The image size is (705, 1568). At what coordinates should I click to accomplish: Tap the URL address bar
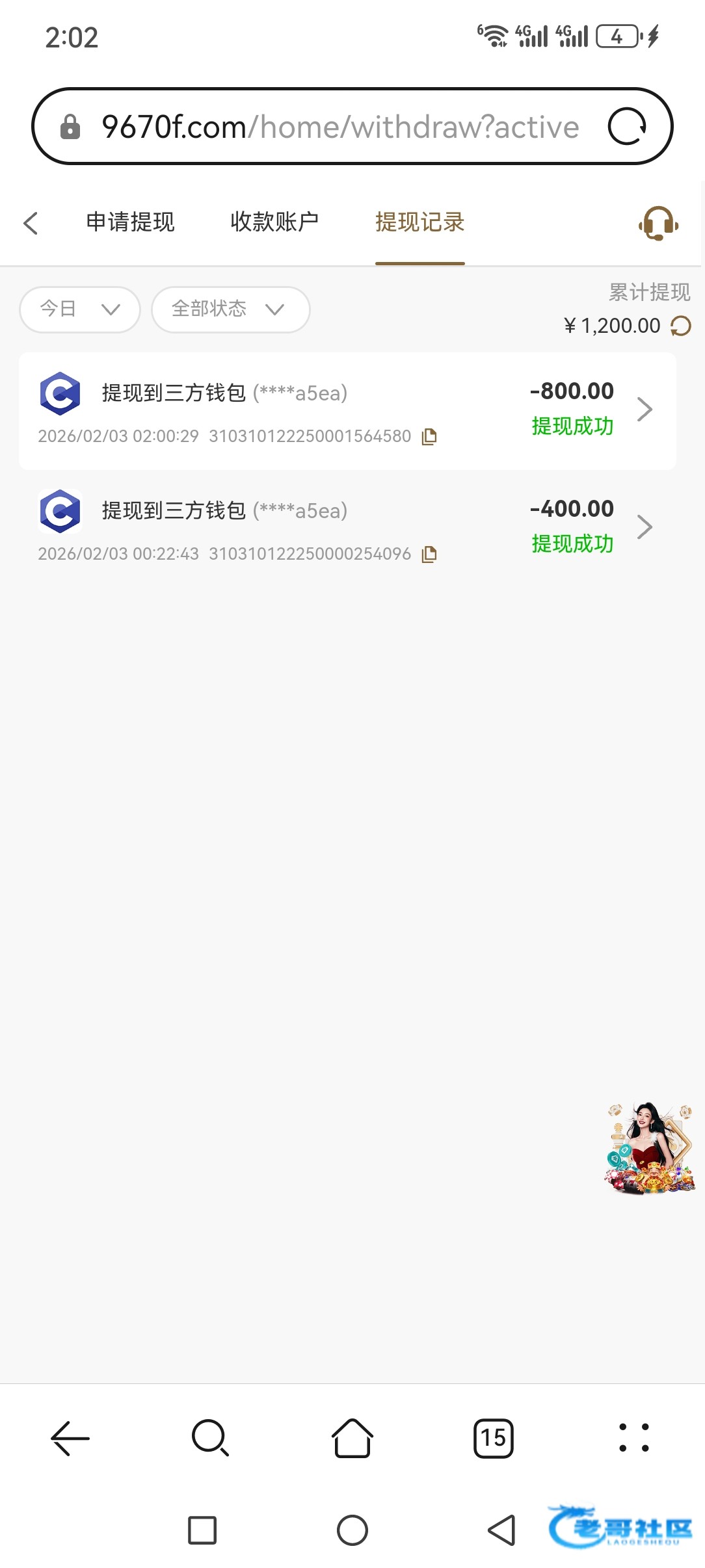point(338,127)
